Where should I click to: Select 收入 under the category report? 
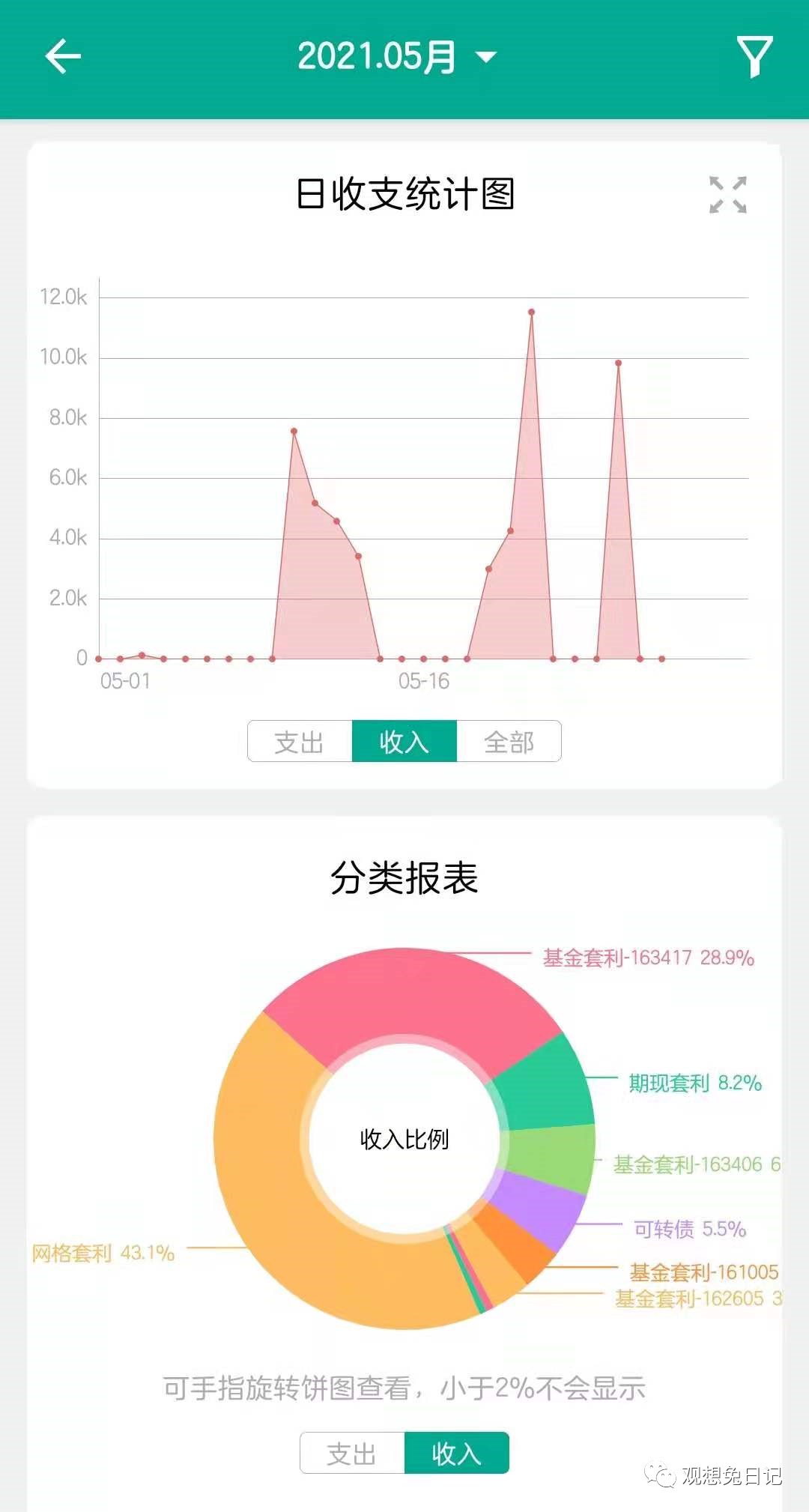pos(457,1453)
